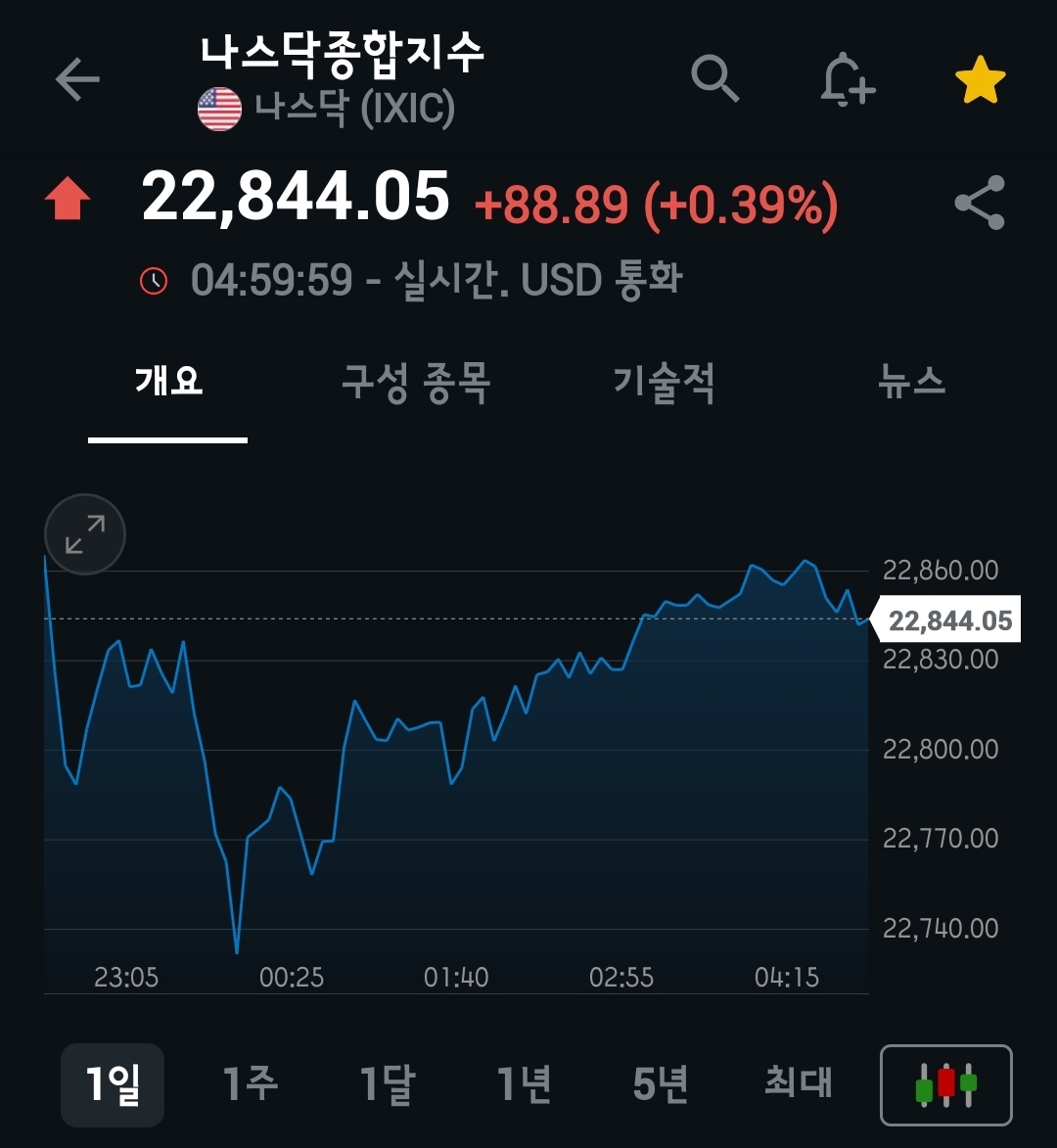Share the Nasdaq index quote
1057x1148 pixels.
point(980,203)
